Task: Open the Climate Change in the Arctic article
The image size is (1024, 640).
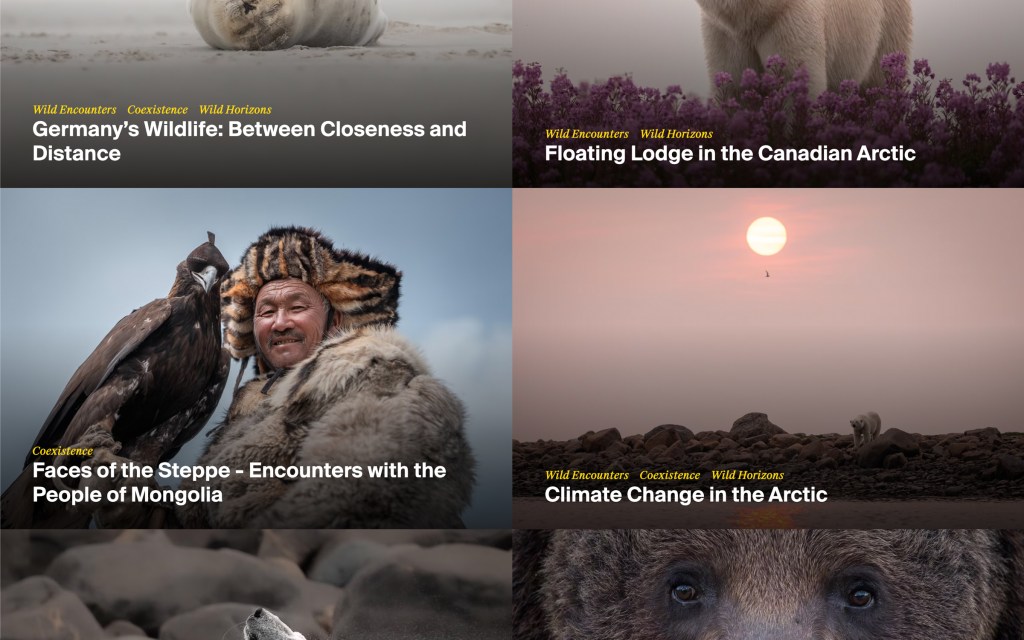Action: (x=686, y=494)
